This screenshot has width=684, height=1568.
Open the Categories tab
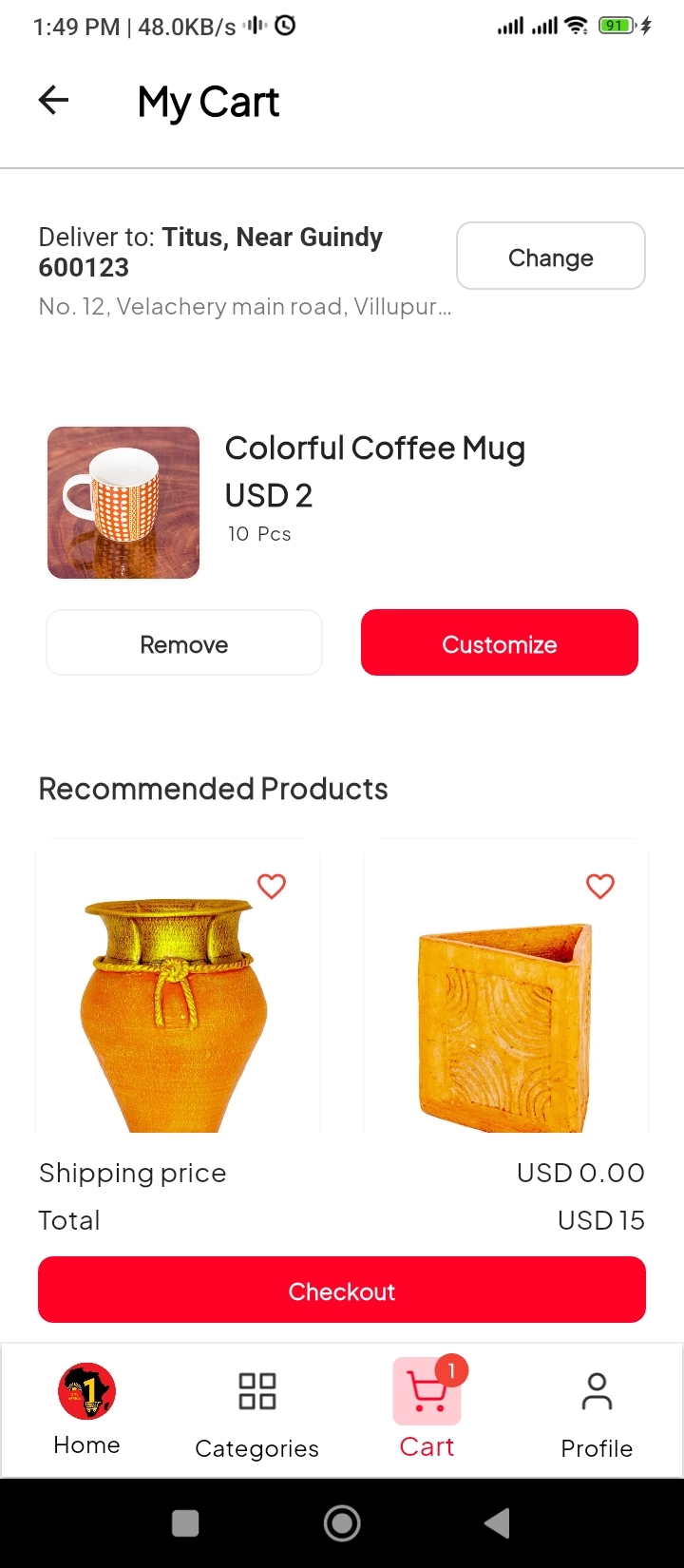tap(256, 1412)
